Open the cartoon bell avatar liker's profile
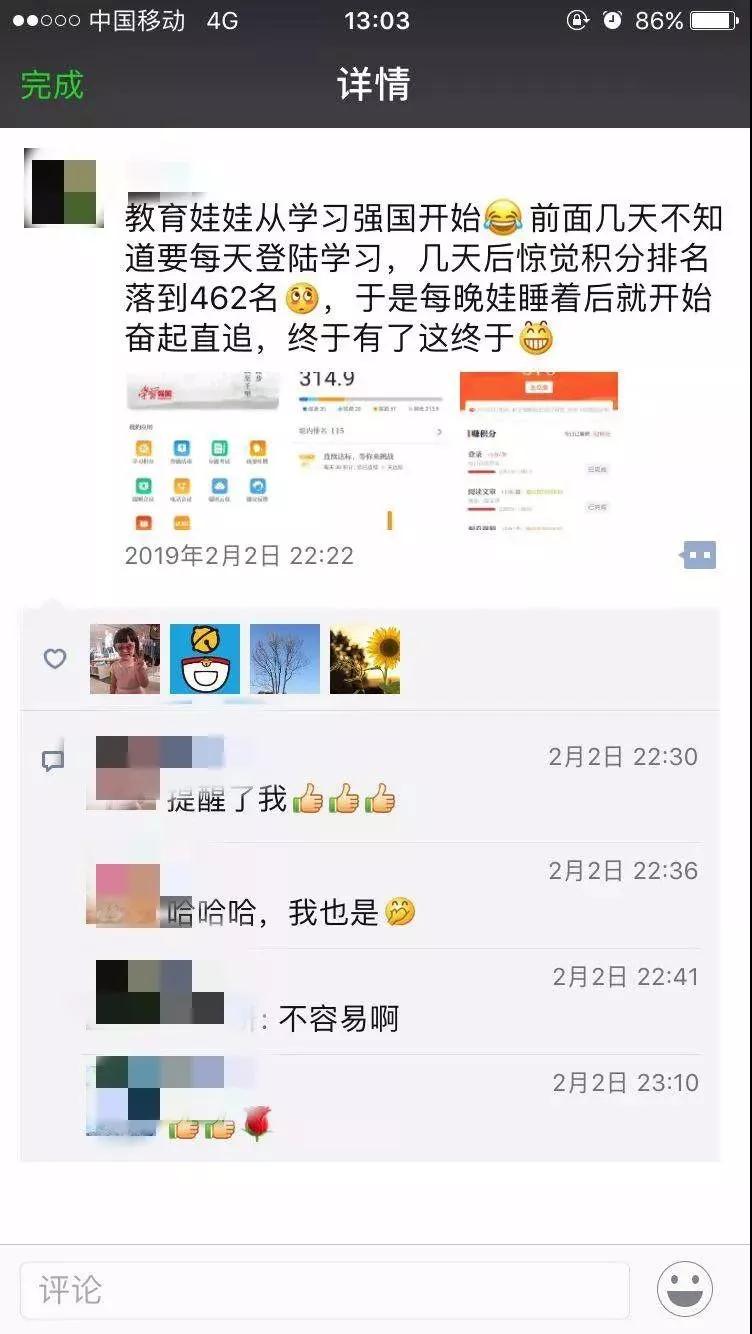The width and height of the screenshot is (752, 1334). click(205, 659)
